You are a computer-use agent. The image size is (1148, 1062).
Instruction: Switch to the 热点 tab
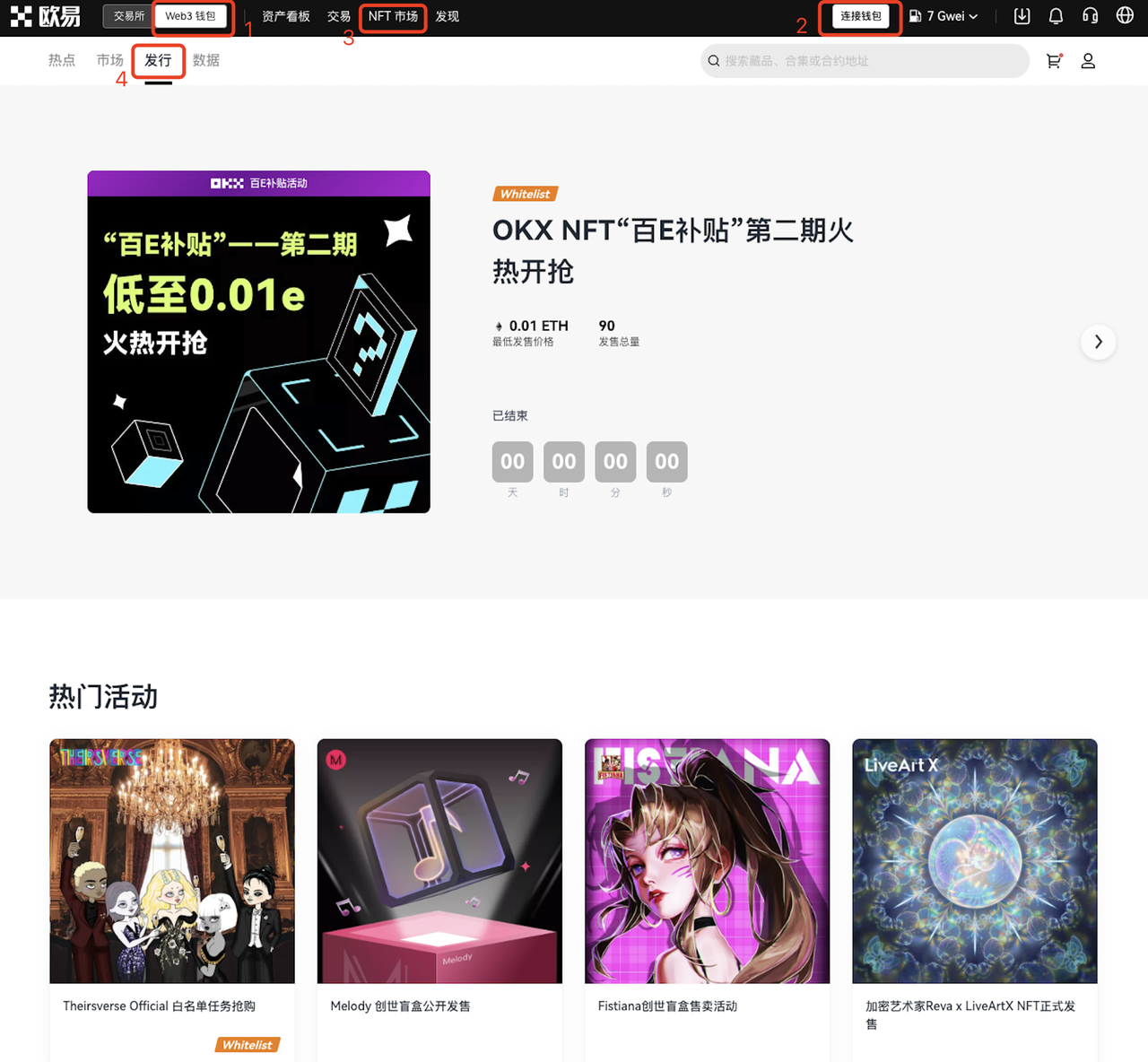point(62,60)
